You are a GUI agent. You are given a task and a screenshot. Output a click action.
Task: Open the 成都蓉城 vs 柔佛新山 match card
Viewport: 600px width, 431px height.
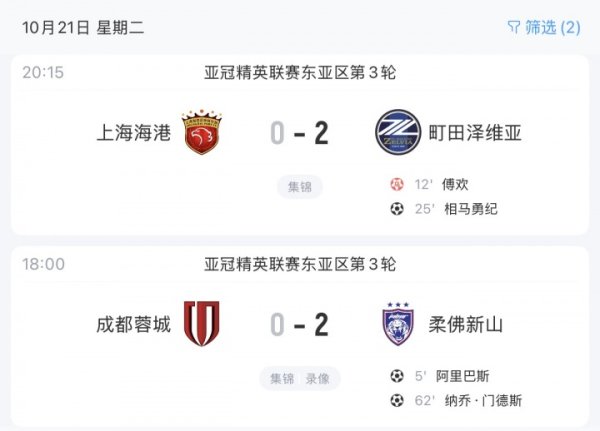click(300, 324)
